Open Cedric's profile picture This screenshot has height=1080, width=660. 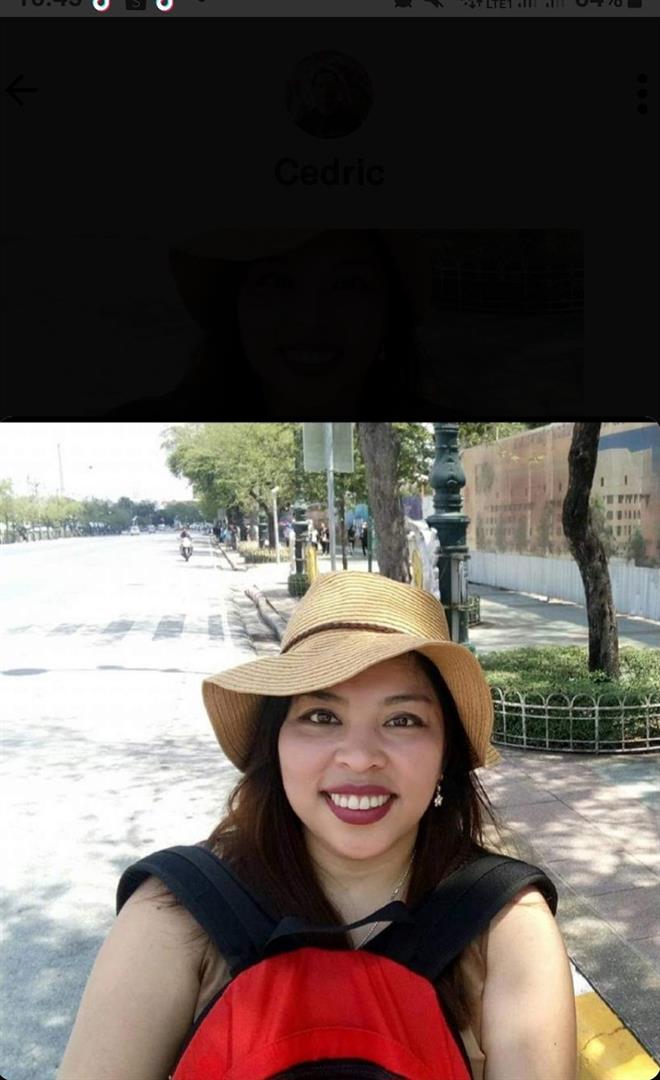click(329, 95)
